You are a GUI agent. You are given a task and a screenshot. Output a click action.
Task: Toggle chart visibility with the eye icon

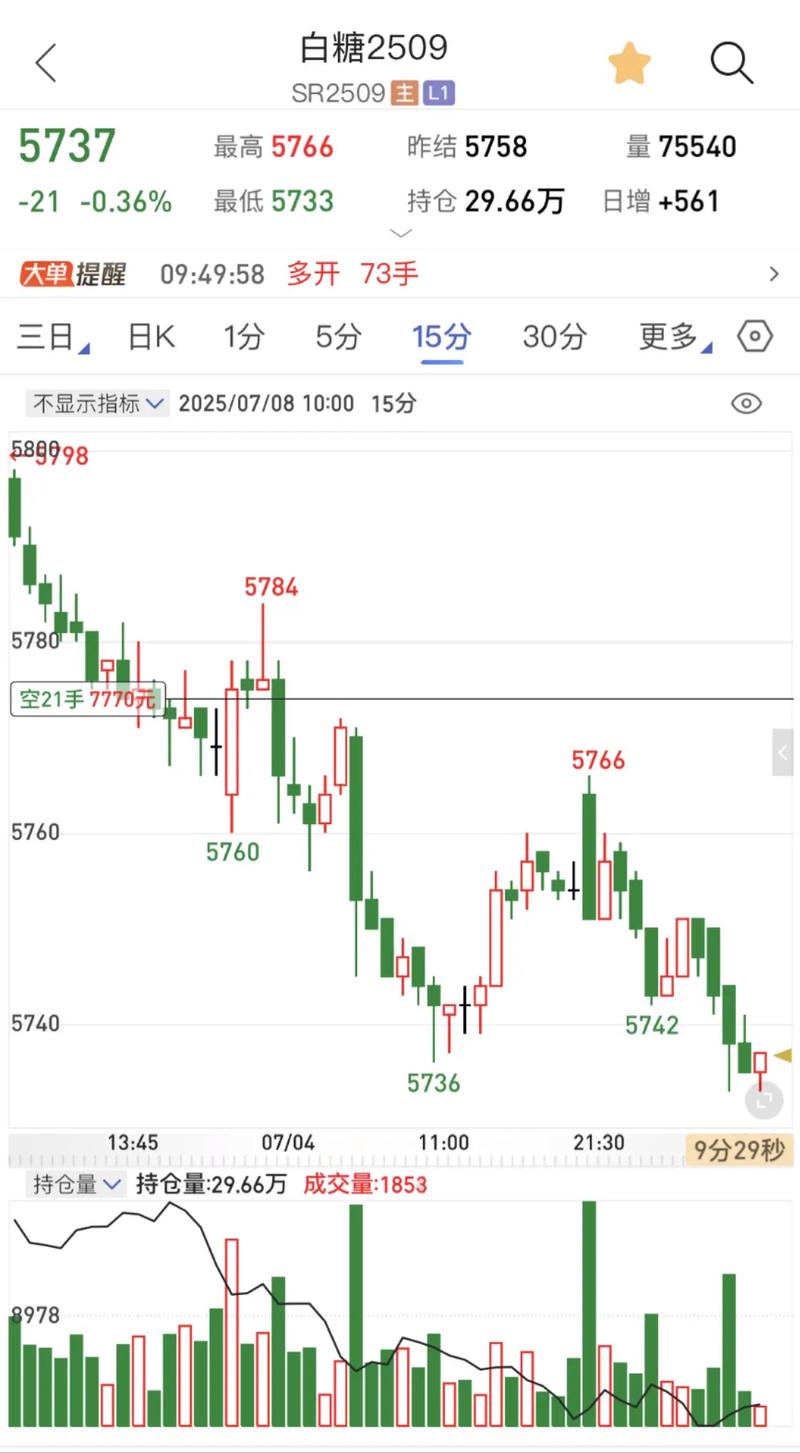746,404
